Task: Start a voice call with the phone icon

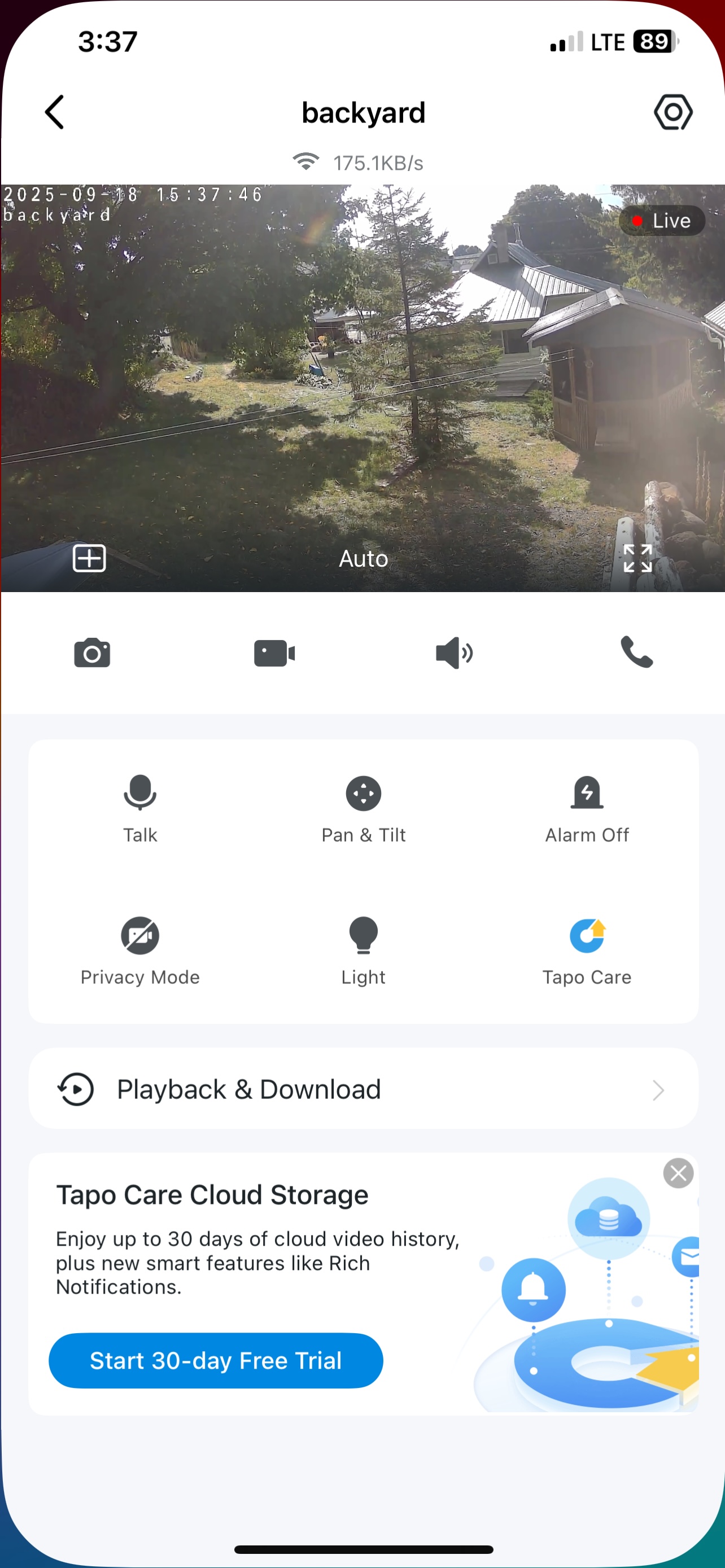Action: (636, 652)
